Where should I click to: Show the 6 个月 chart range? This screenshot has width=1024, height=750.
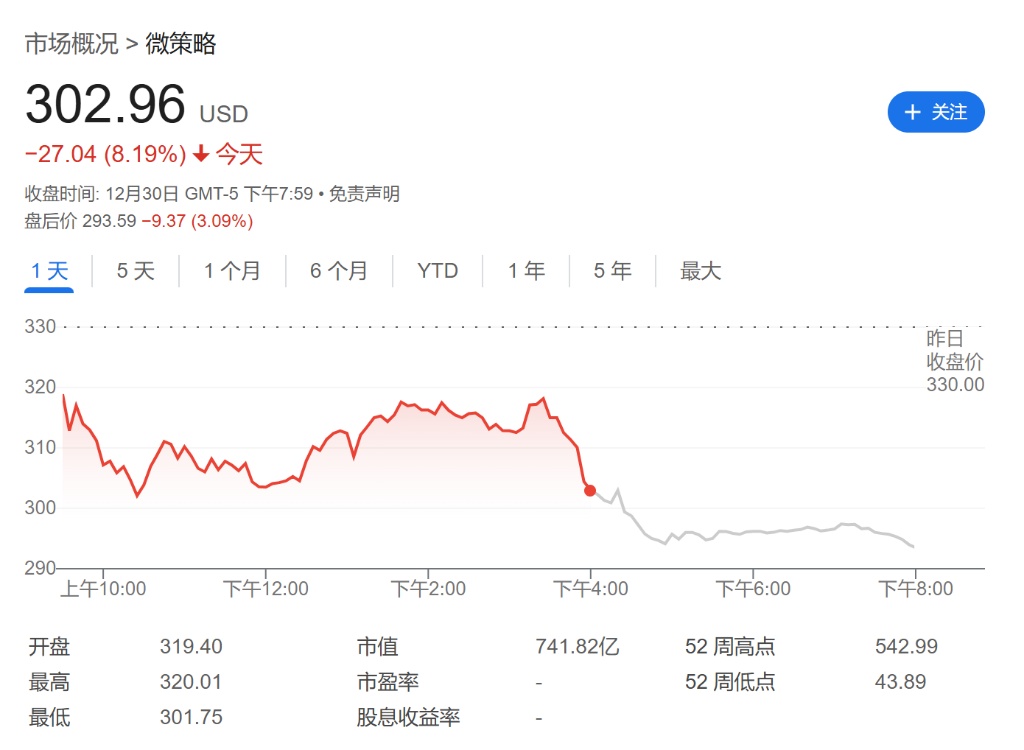(338, 270)
